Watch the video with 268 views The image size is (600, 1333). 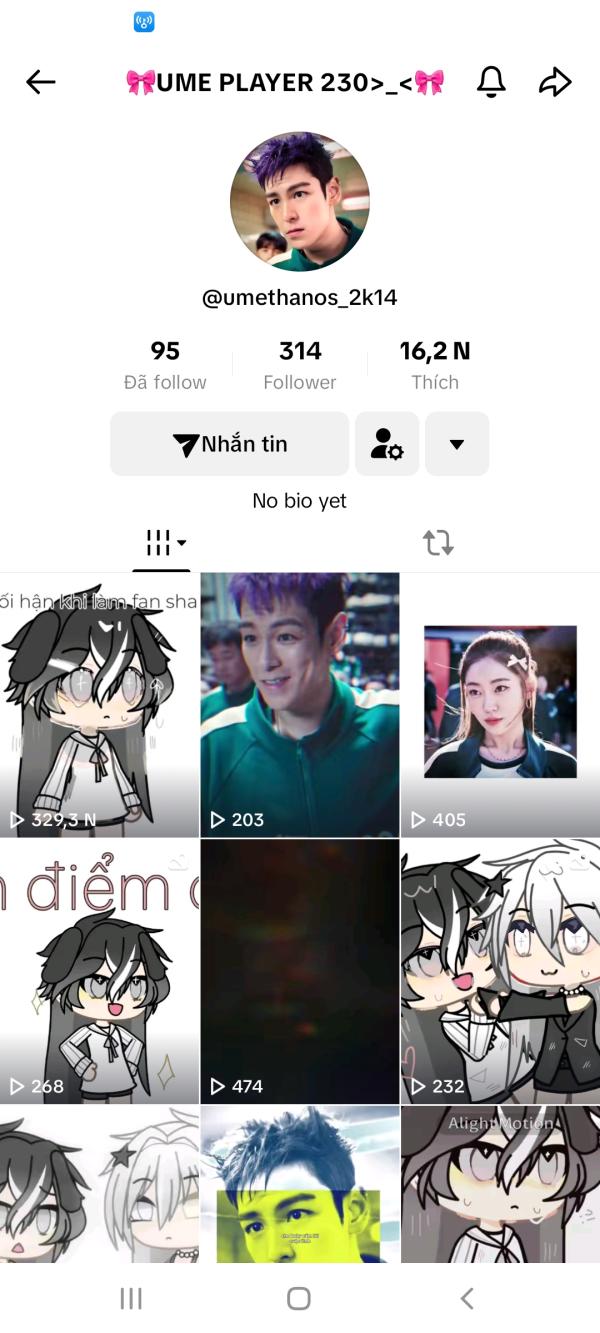[x=99, y=971]
